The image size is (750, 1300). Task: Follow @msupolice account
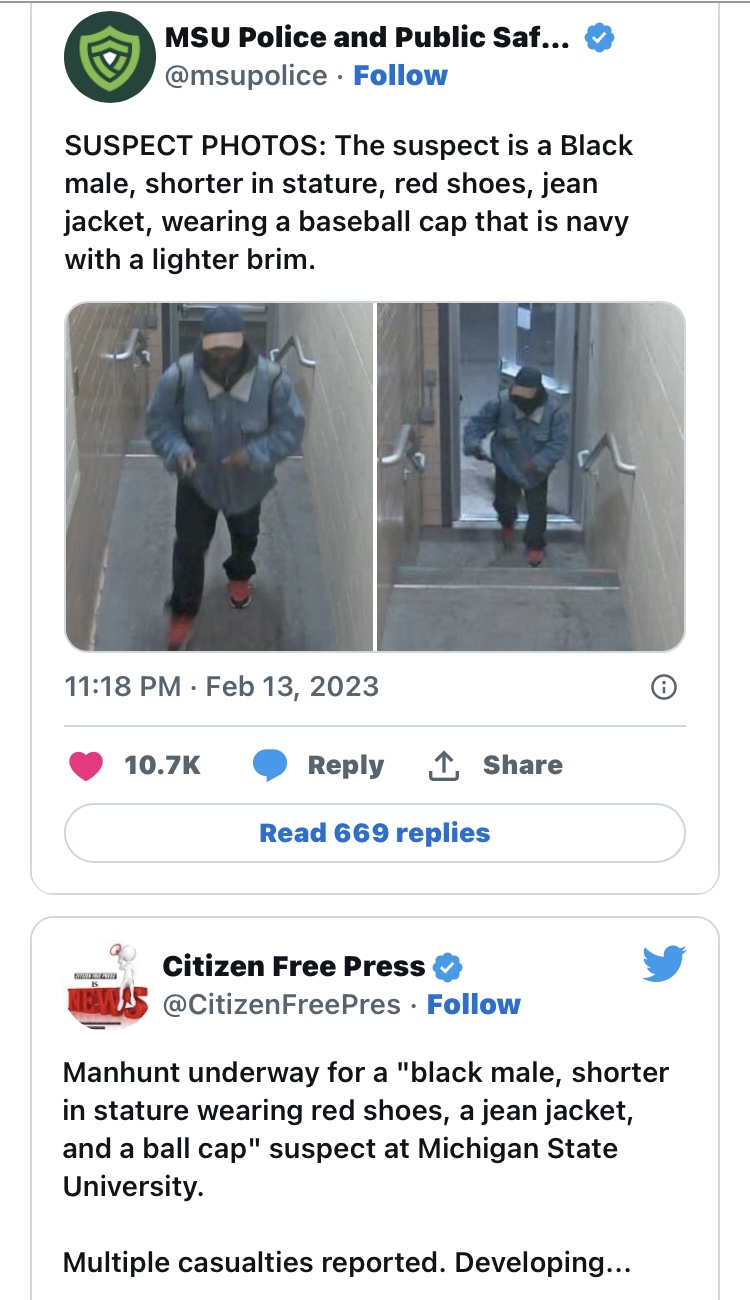(400, 76)
